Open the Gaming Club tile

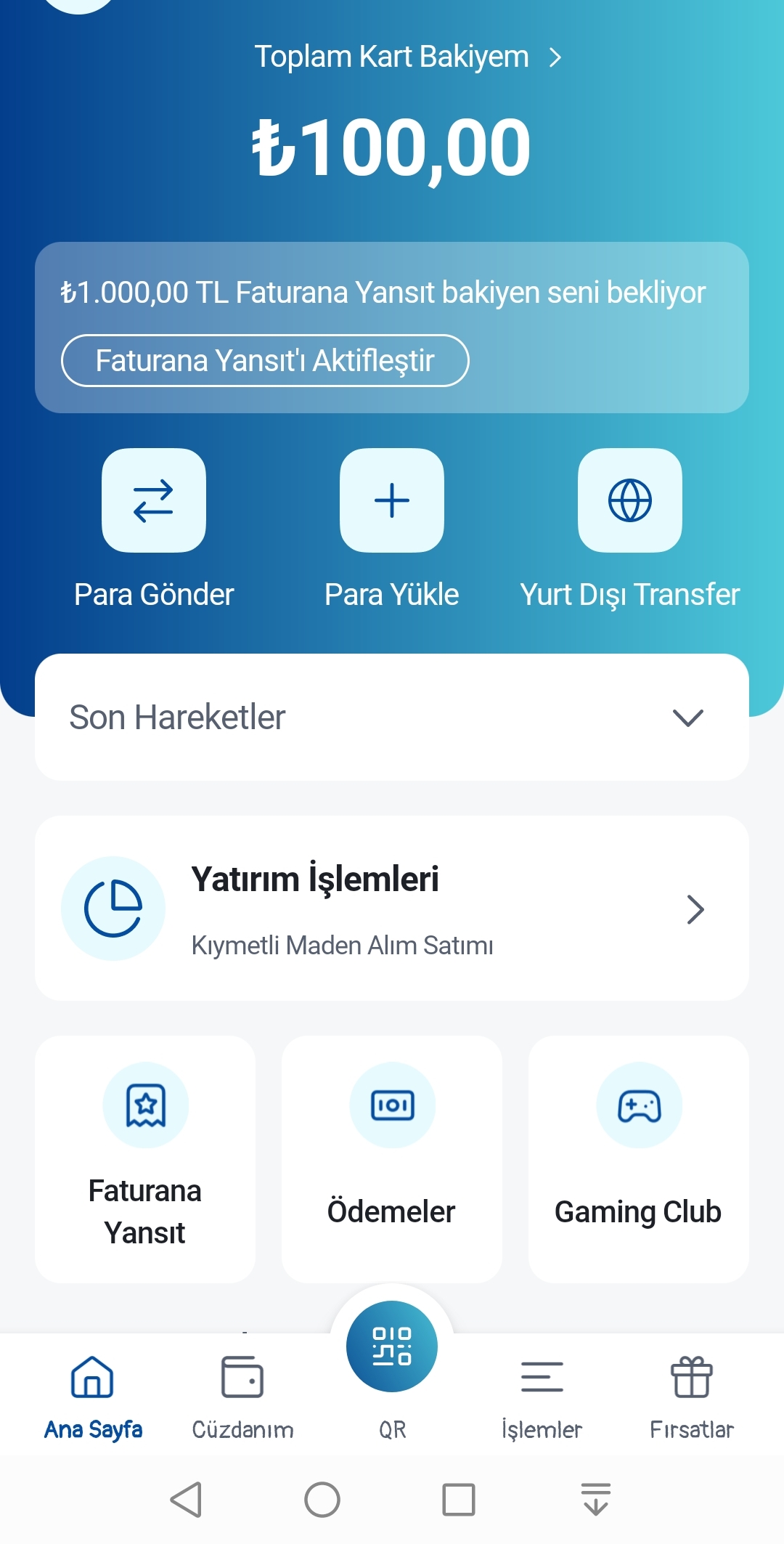click(639, 1159)
